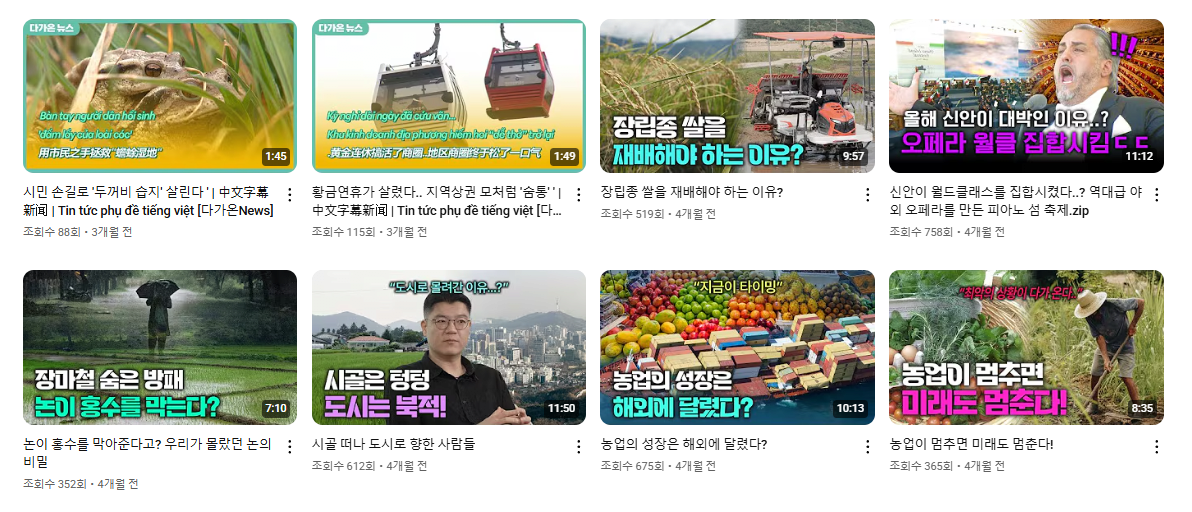The height and width of the screenshot is (512, 1192).
Task: Open the '농업의 성장은 해외에 달렸다?' video
Action: pos(737,347)
